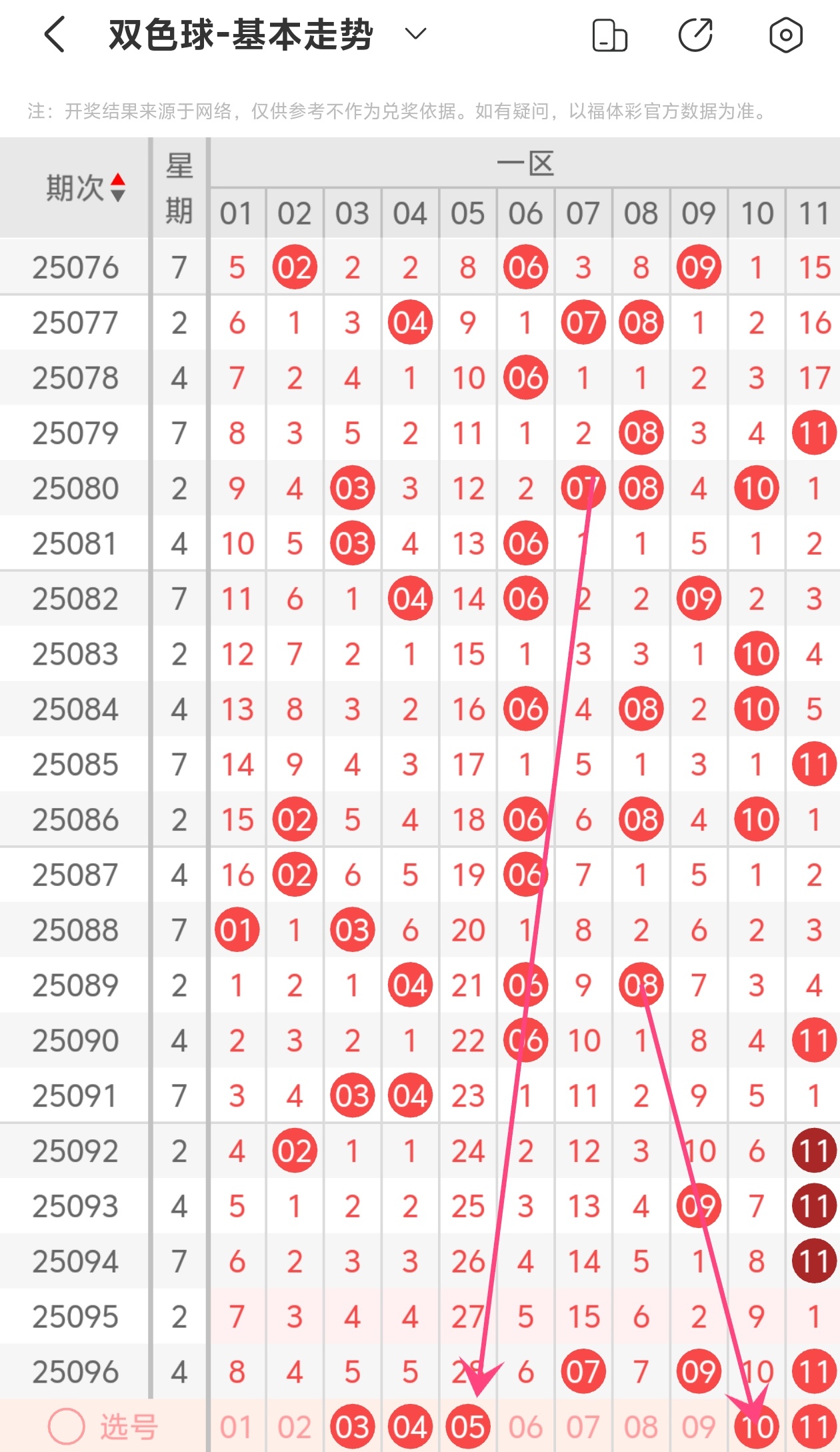Deselect number 05 in the 选号 row
Image resolution: width=840 pixels, height=1452 pixels.
[x=467, y=1427]
